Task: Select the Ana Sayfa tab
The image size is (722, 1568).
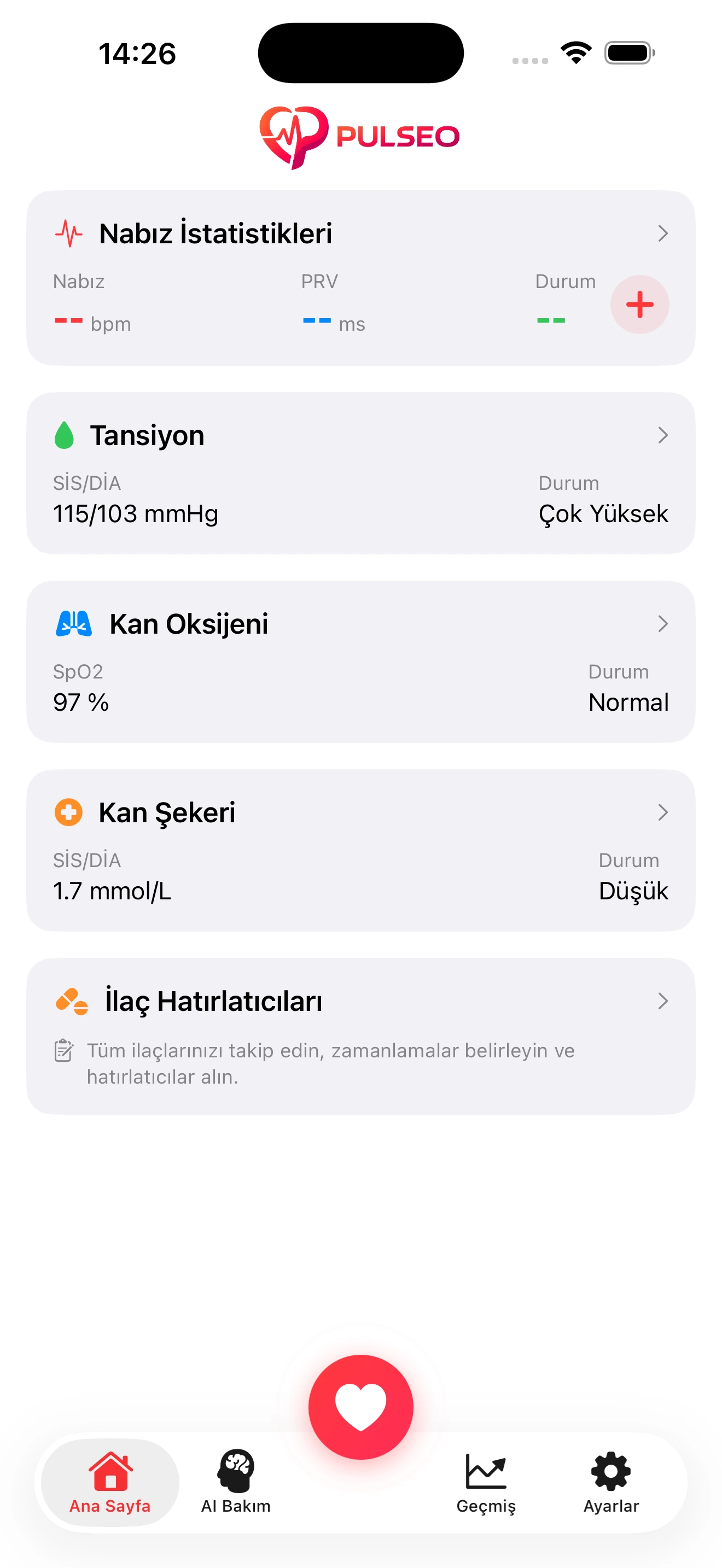Action: tap(110, 1483)
